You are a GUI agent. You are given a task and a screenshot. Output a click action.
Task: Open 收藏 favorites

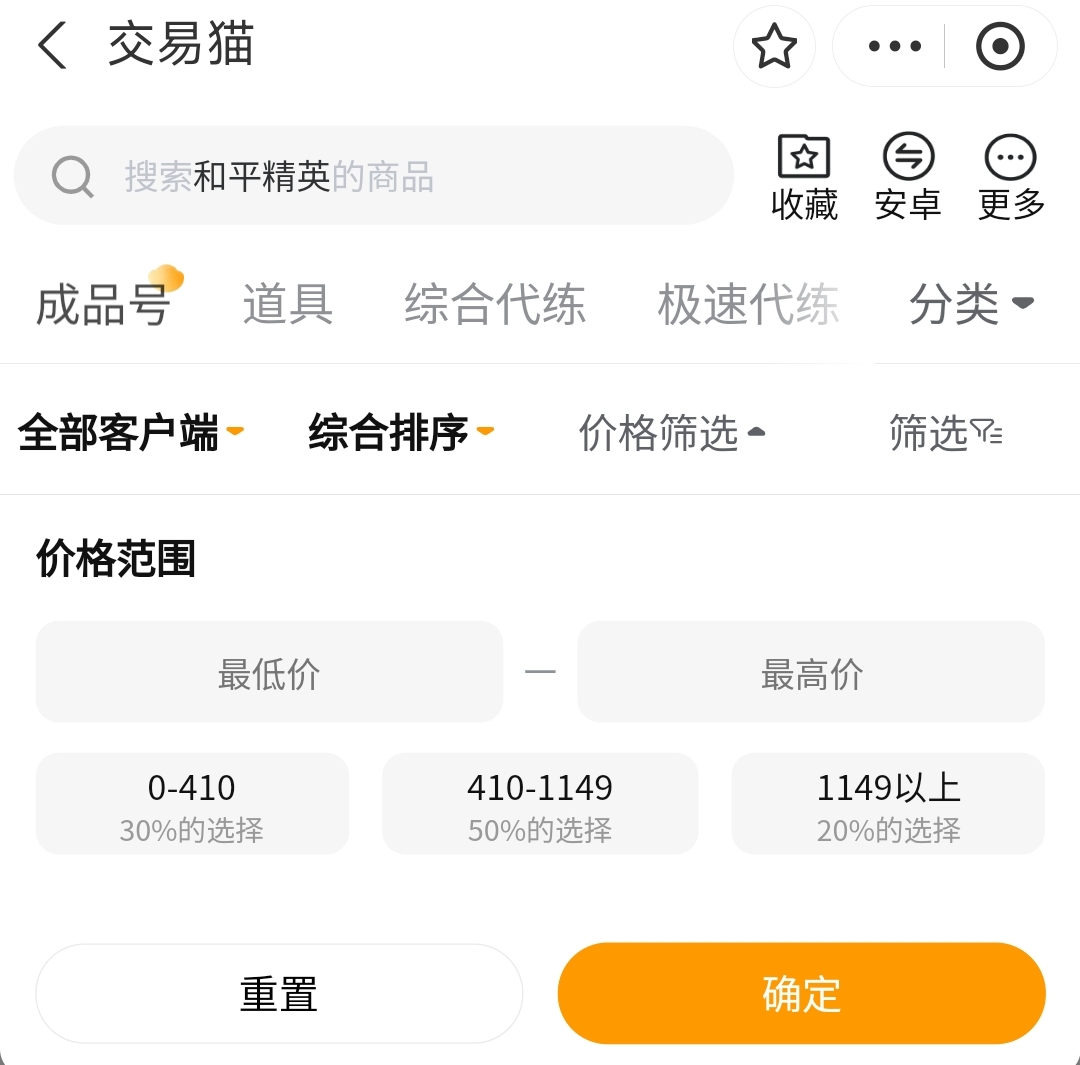click(804, 177)
